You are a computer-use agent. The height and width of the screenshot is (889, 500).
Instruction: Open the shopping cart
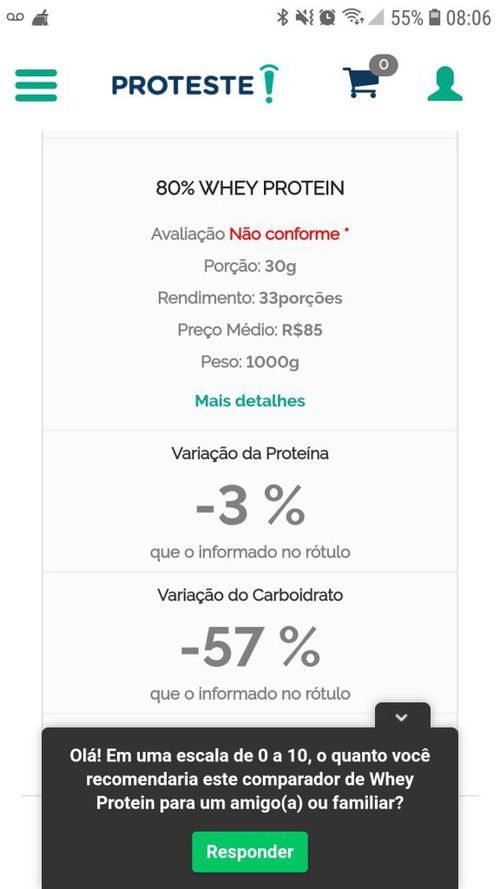(x=369, y=78)
